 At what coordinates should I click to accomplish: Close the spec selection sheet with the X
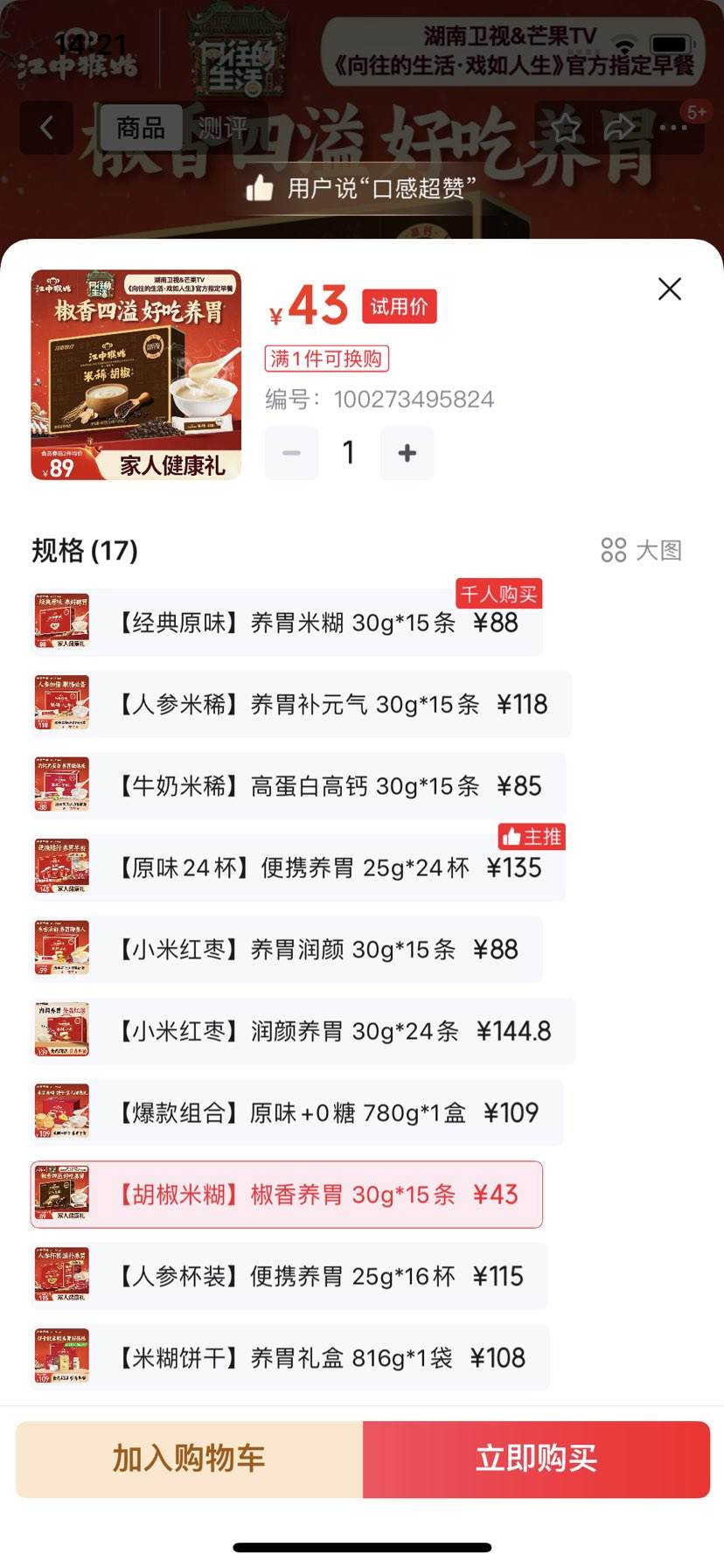[670, 289]
